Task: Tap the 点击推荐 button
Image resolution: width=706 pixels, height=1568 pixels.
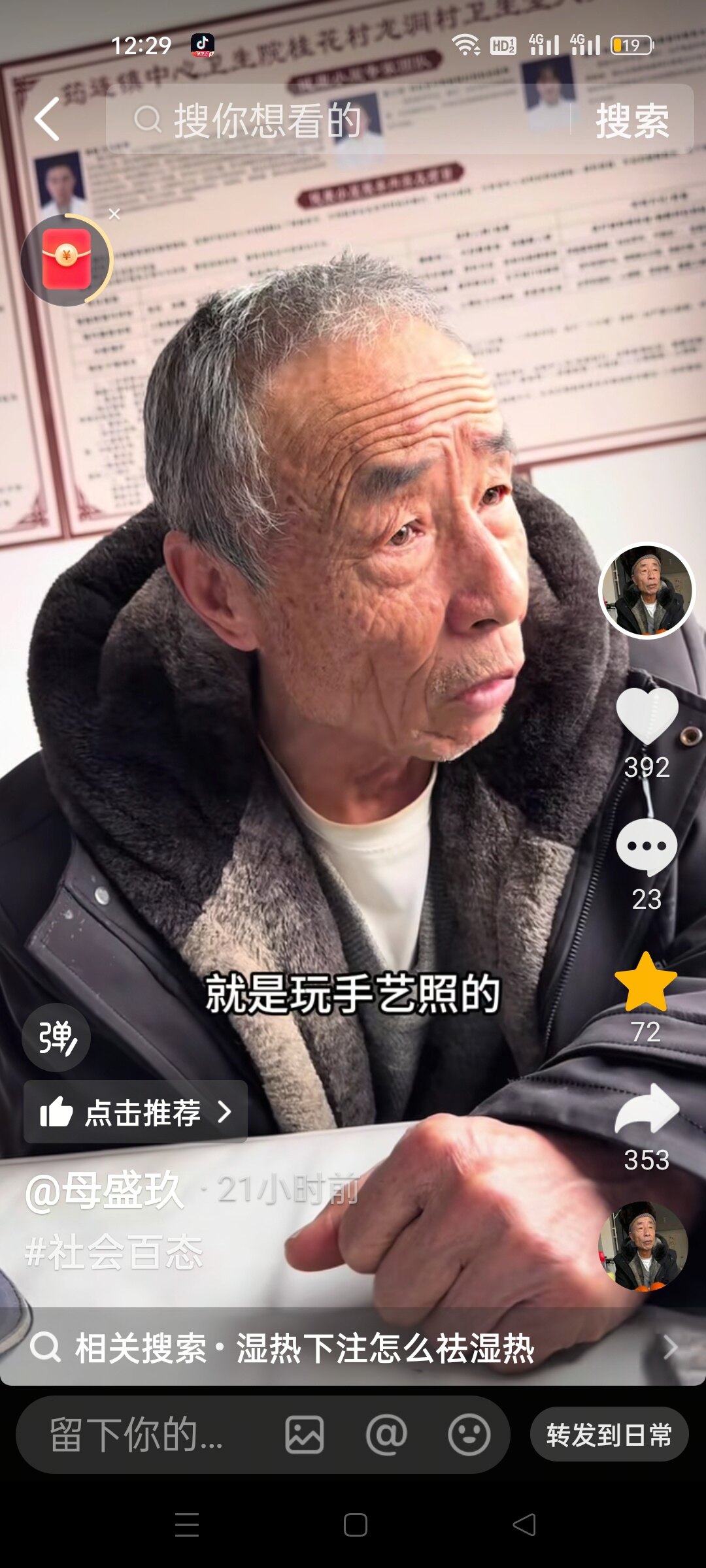Action: click(135, 1112)
